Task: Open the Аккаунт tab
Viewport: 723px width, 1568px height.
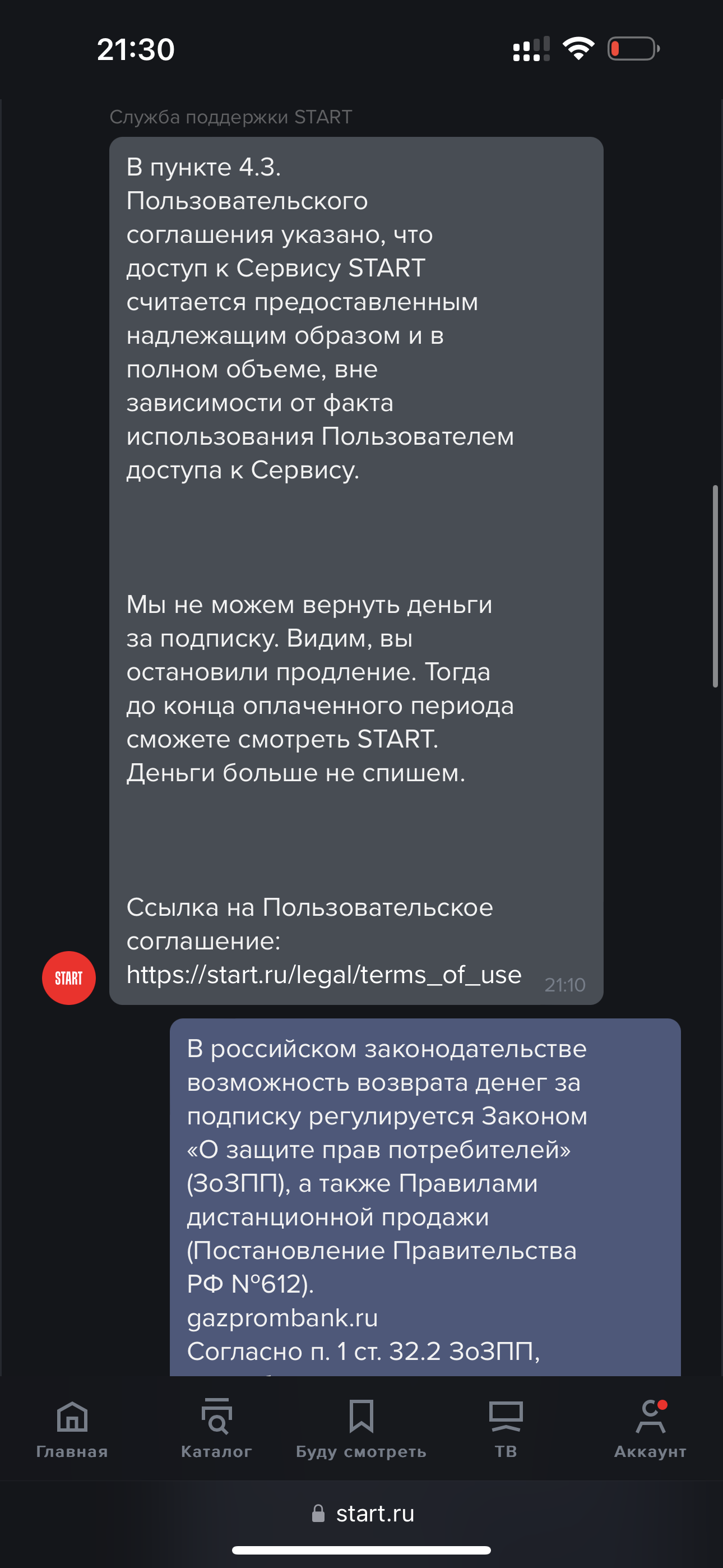Action: pyautogui.click(x=650, y=1428)
